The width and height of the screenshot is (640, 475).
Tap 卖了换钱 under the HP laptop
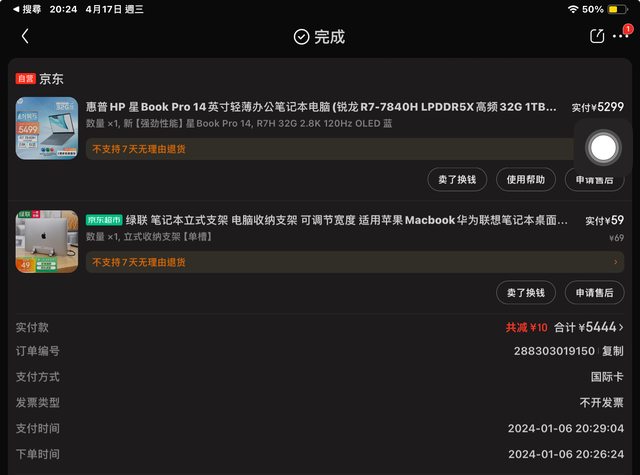(x=457, y=180)
